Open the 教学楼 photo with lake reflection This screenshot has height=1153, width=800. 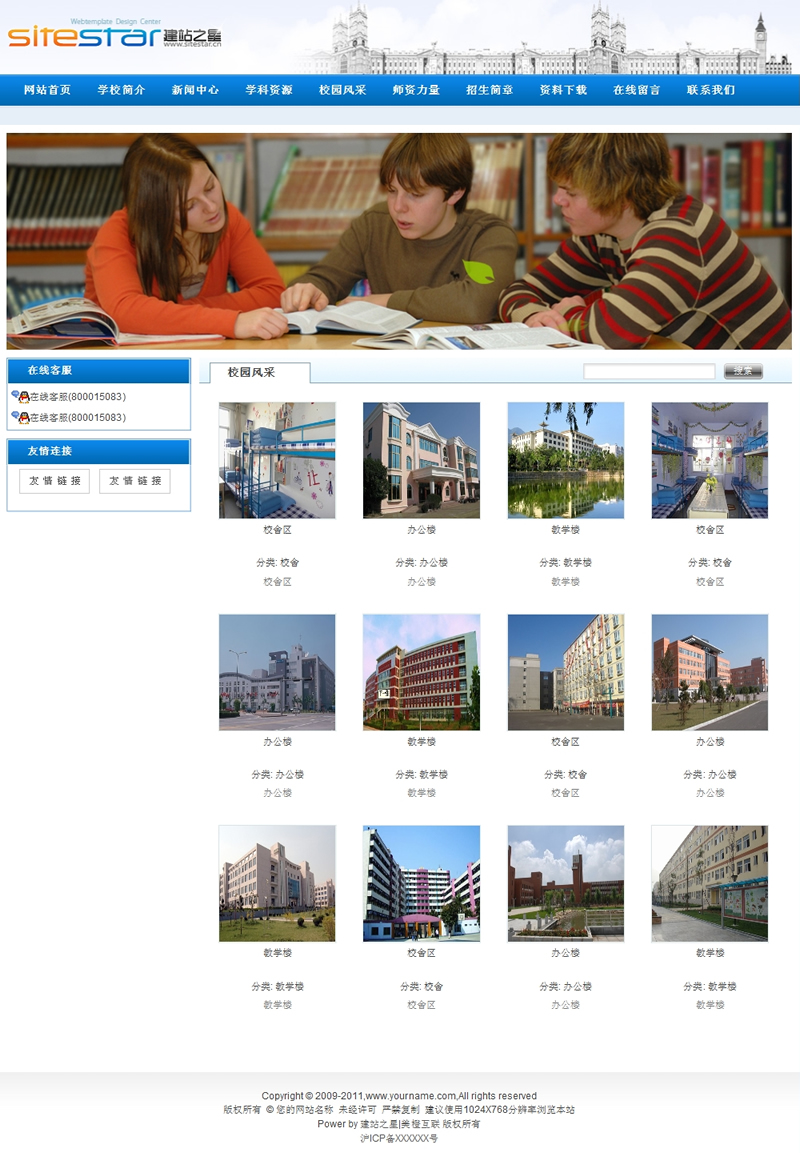tap(565, 460)
